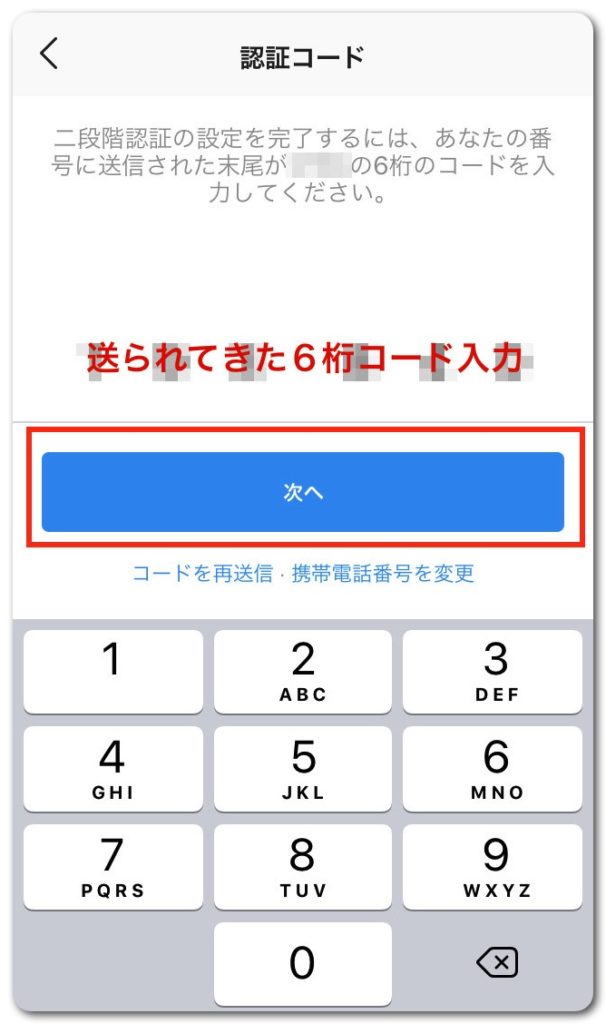Enter digit 7 on the keypad
Image resolution: width=606 pixels, height=1024 pixels.
click(x=113, y=867)
